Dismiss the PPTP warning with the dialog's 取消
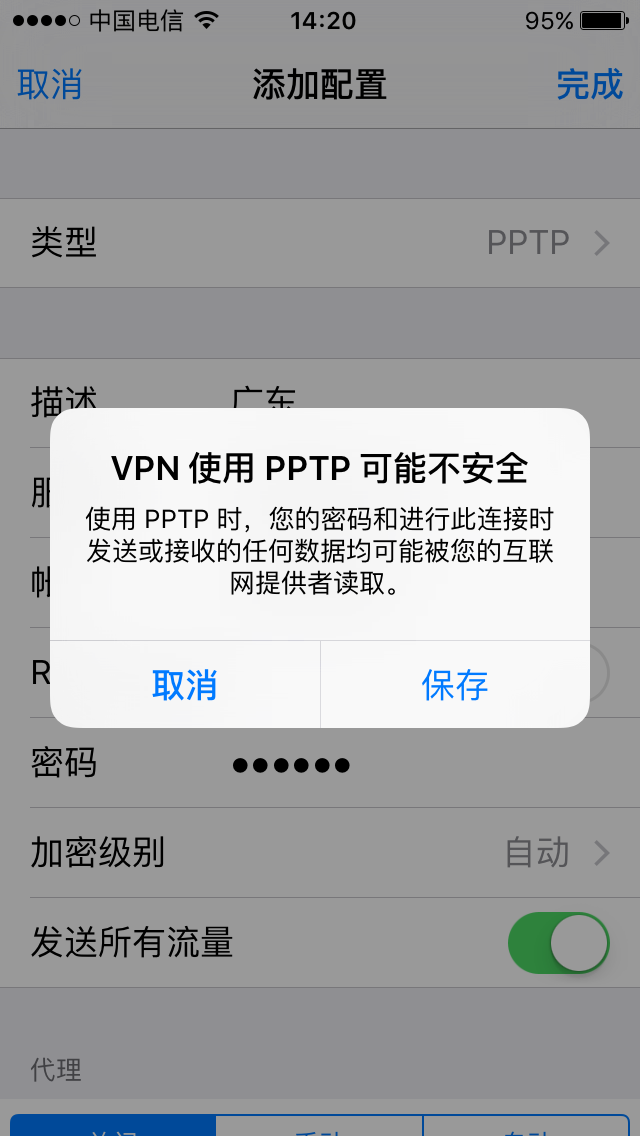The image size is (640, 1136). 185,685
